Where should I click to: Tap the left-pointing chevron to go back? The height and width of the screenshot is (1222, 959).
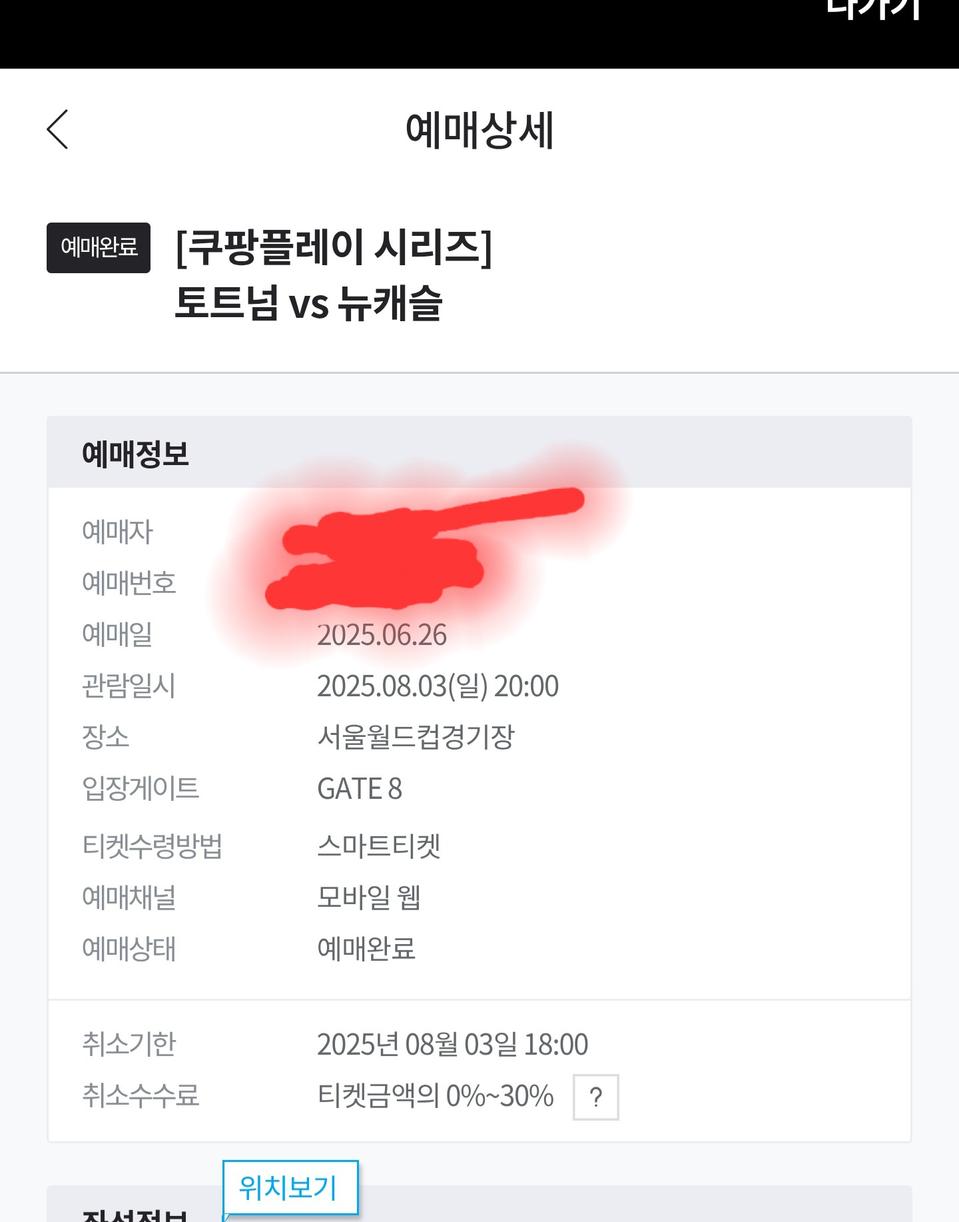point(57,130)
